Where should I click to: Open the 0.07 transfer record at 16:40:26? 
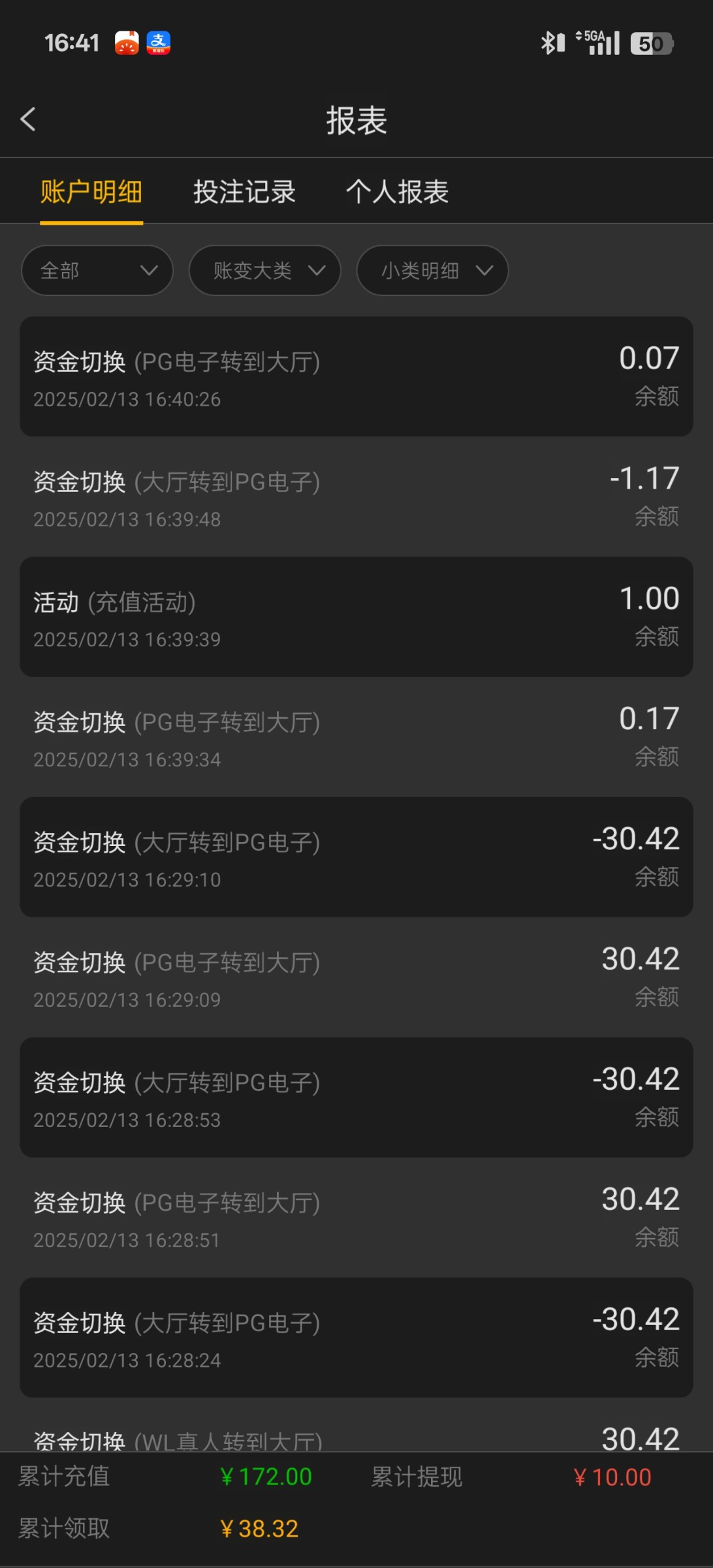(356, 377)
